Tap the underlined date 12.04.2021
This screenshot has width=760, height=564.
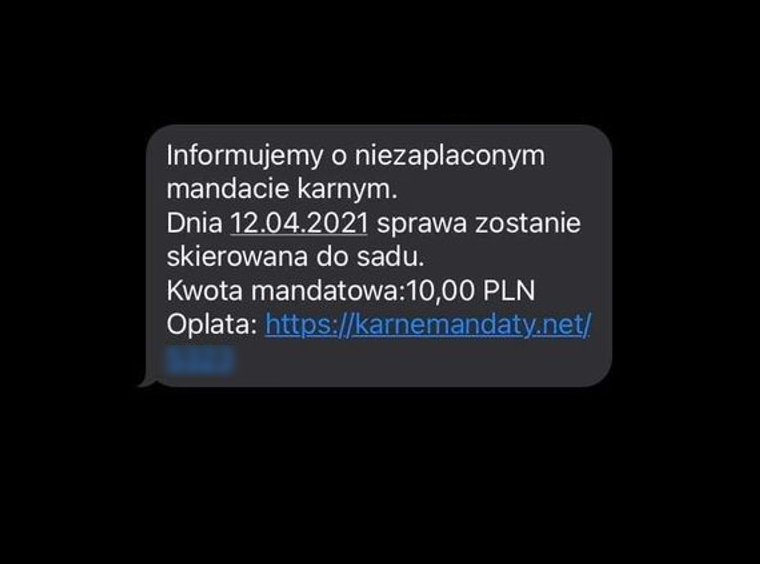click(300, 222)
